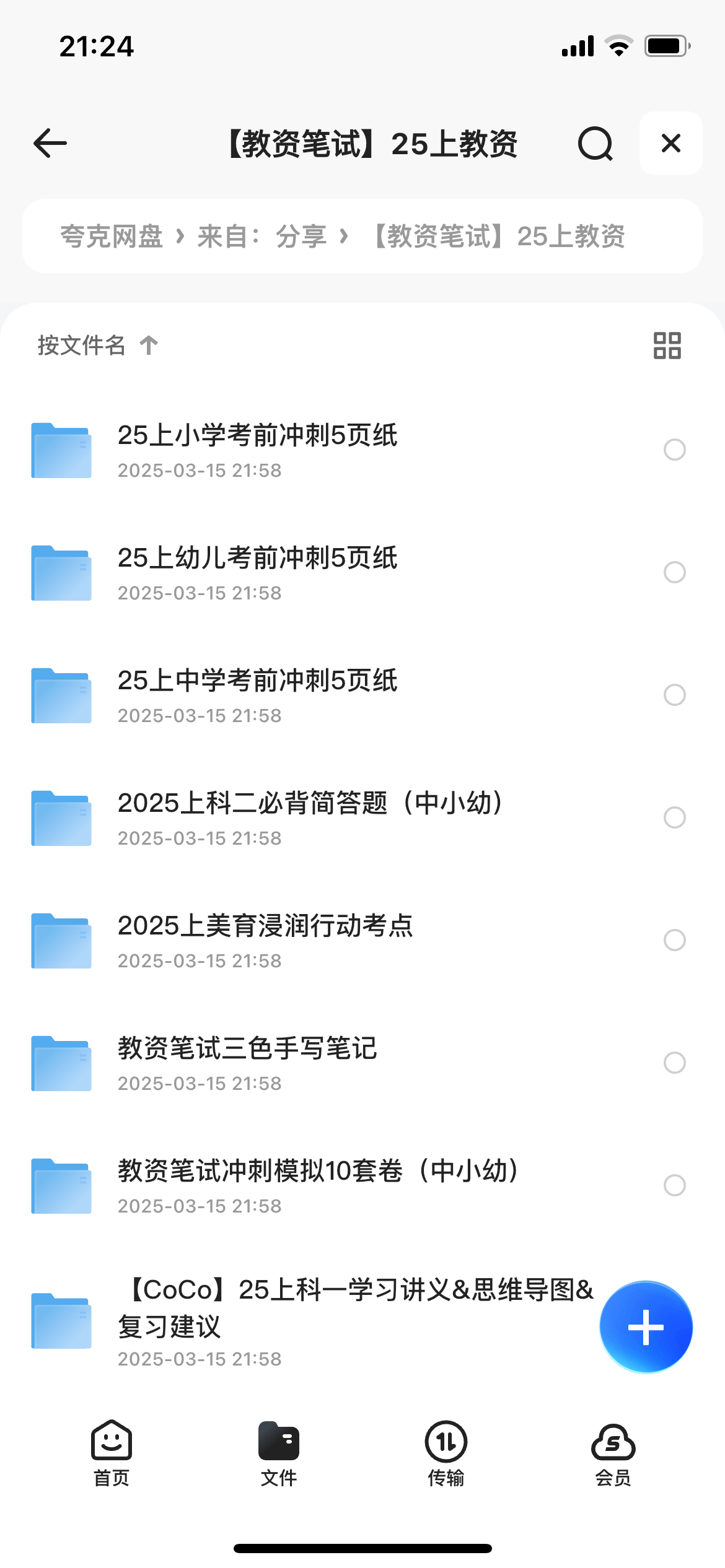This screenshot has width=725, height=1568.
Task: Switch to the 传输 tab
Action: tap(446, 1453)
